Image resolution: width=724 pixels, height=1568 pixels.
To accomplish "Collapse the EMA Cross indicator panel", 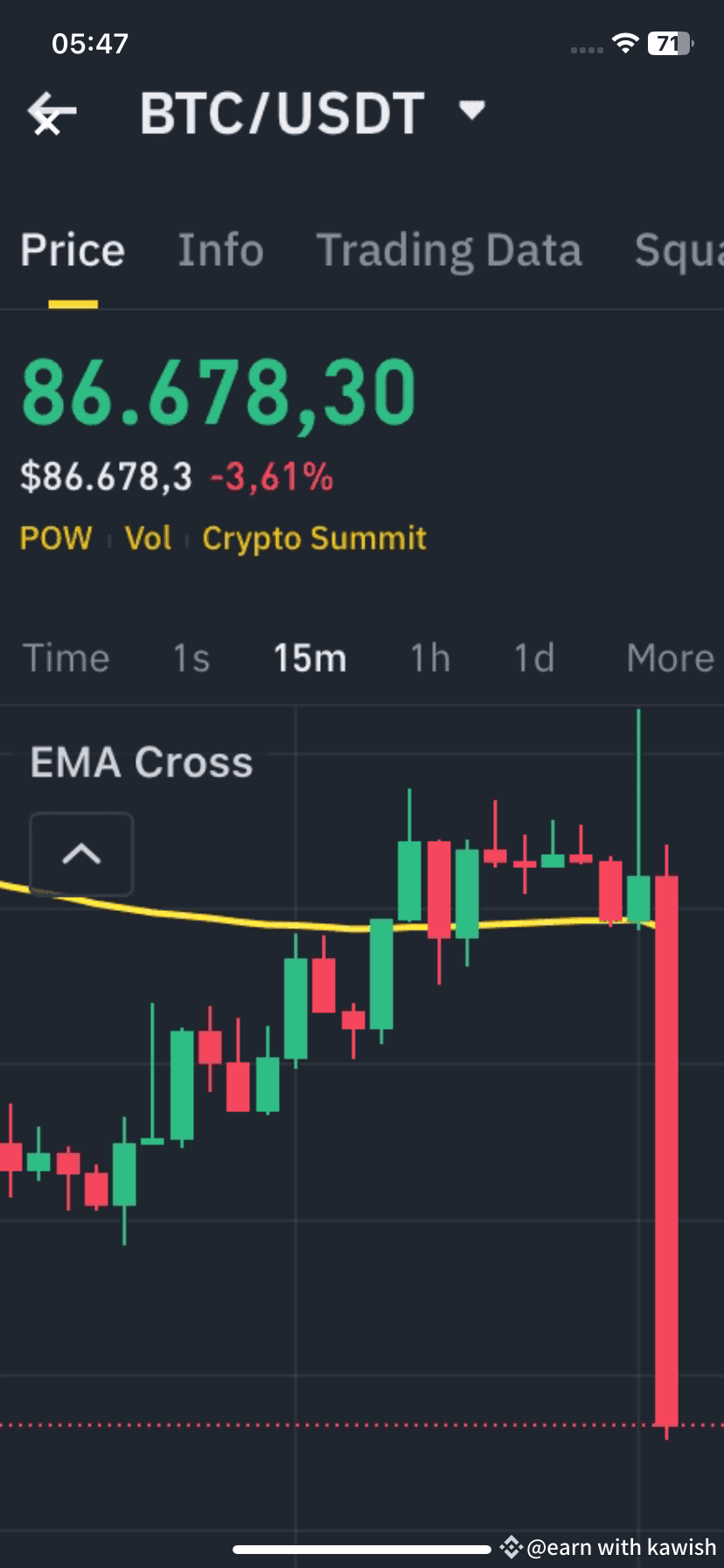I will (80, 853).
